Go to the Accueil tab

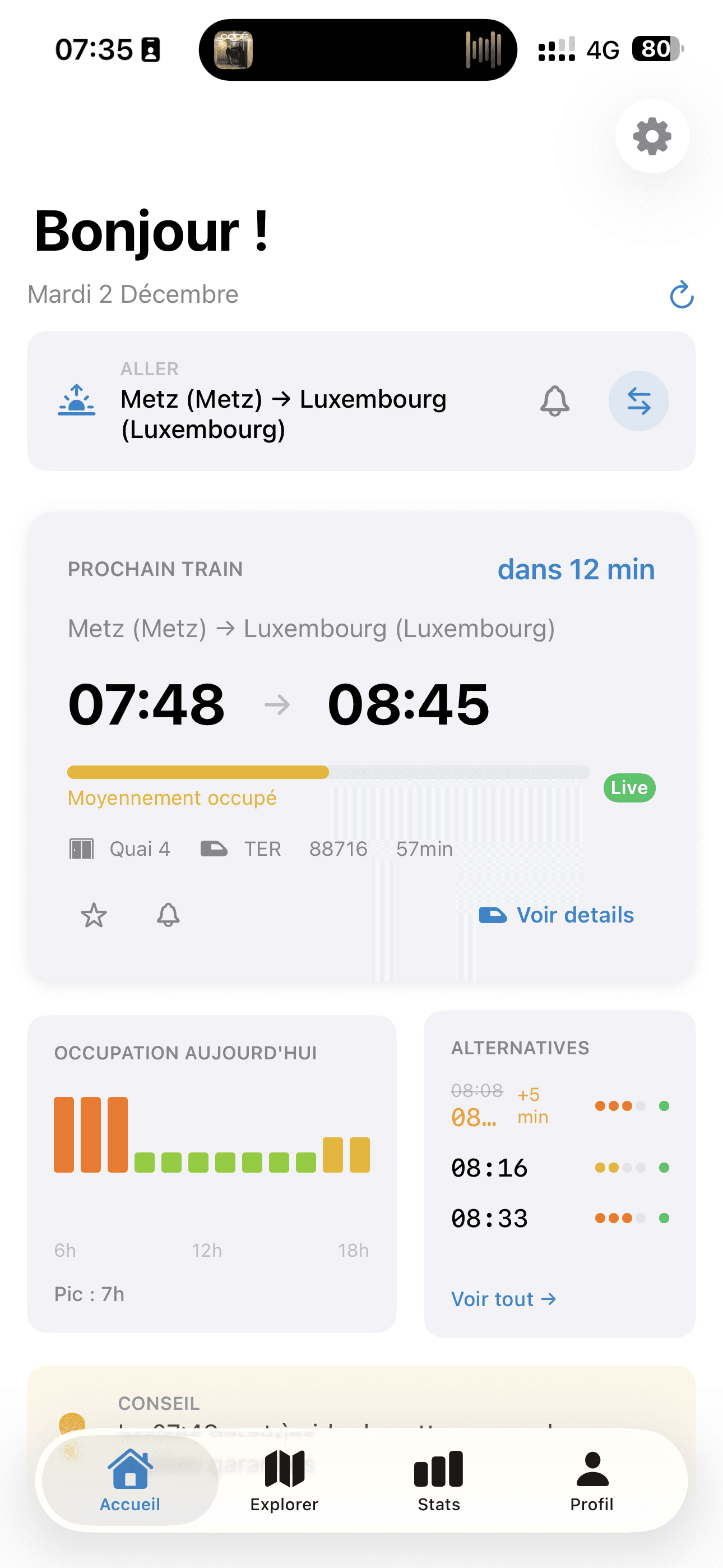pos(130,1481)
